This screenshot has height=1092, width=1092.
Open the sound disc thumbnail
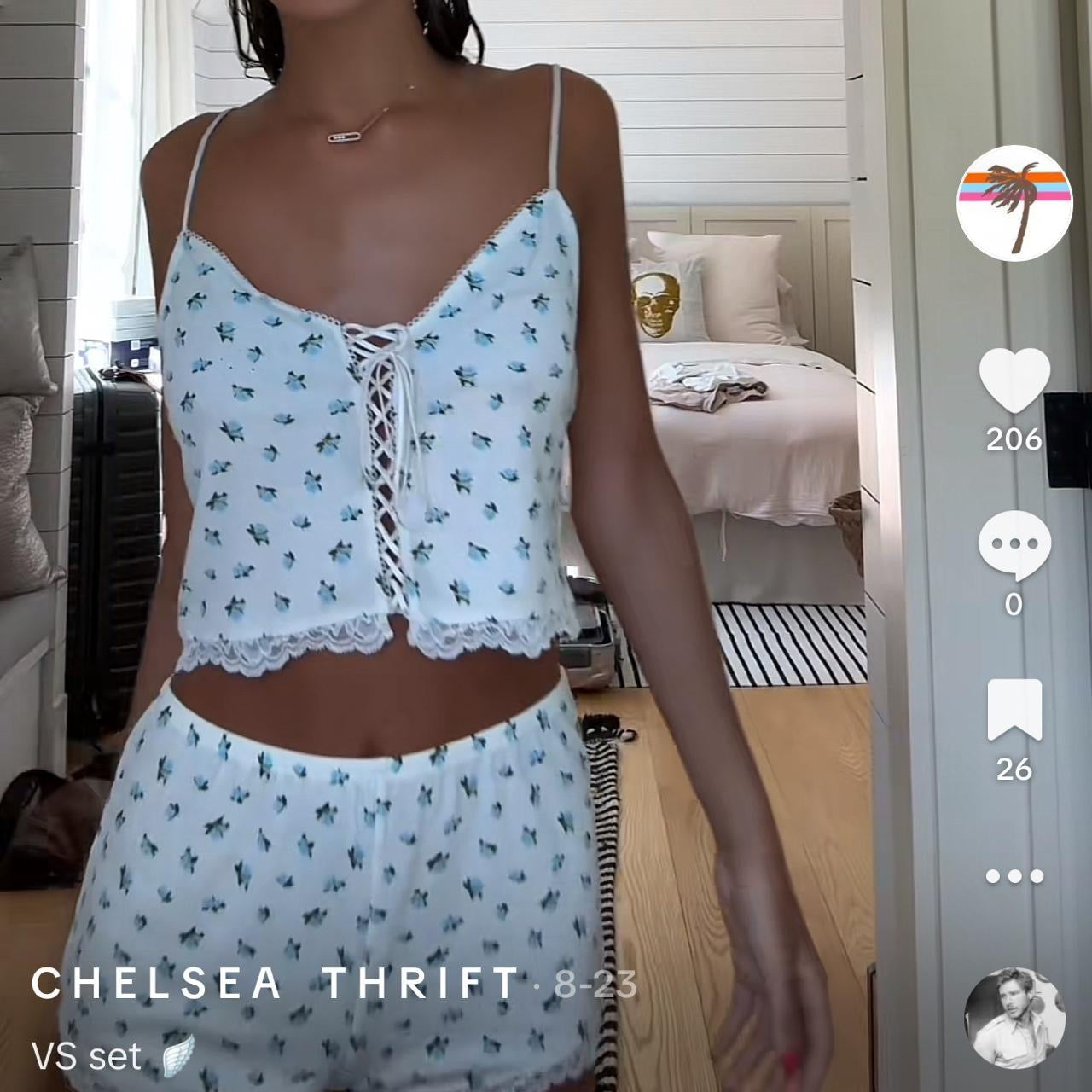1014,1018
